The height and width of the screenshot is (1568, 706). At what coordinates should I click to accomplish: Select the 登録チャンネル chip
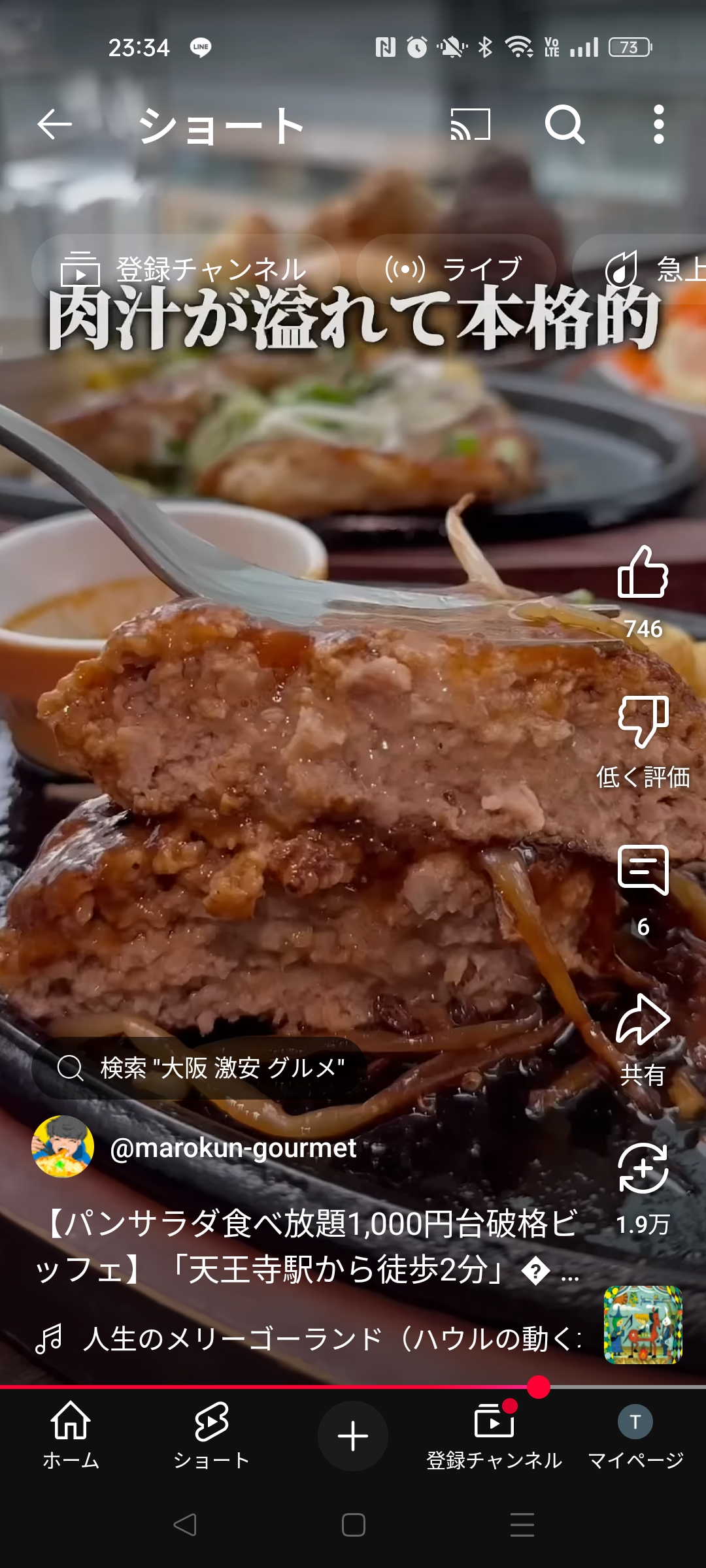point(186,269)
